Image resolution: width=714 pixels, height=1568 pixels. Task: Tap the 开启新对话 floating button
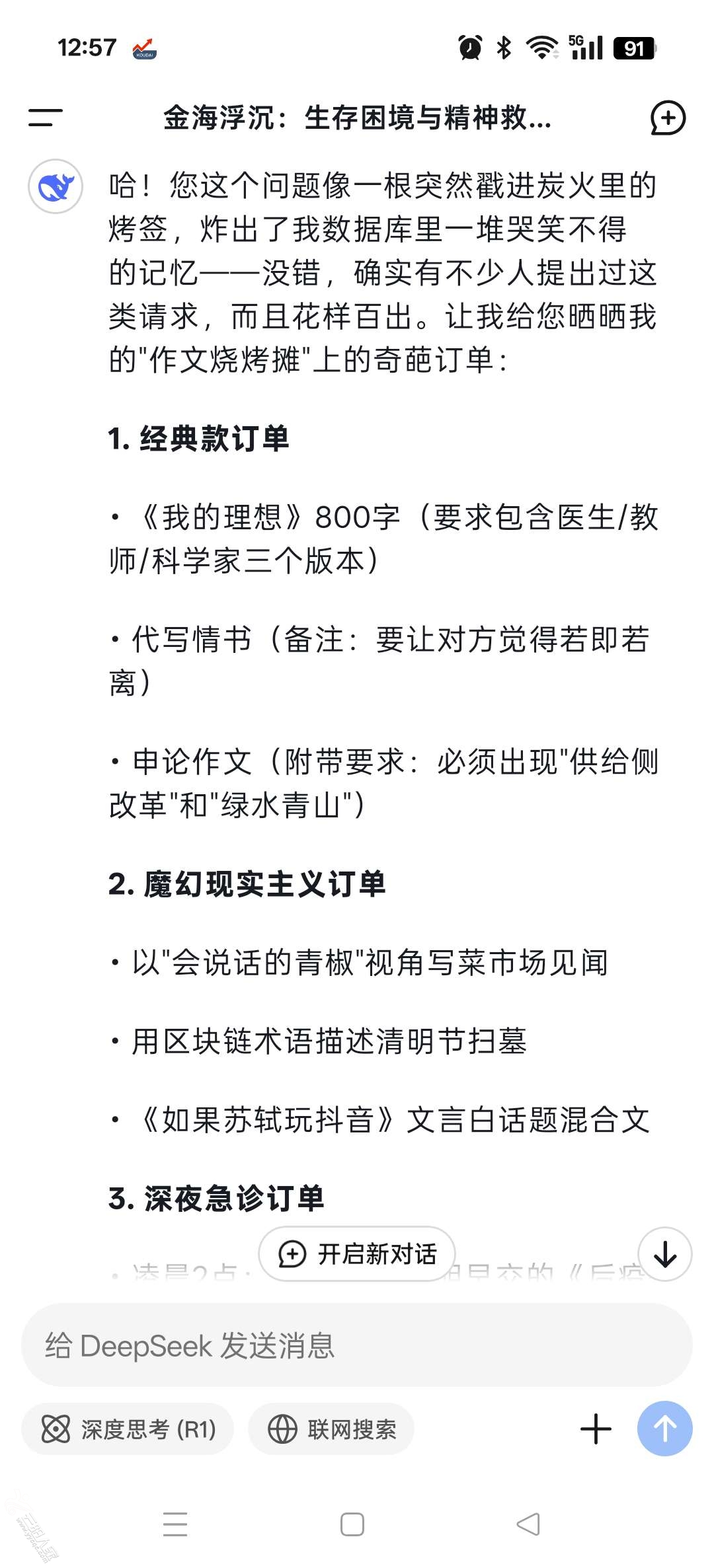coord(357,1253)
